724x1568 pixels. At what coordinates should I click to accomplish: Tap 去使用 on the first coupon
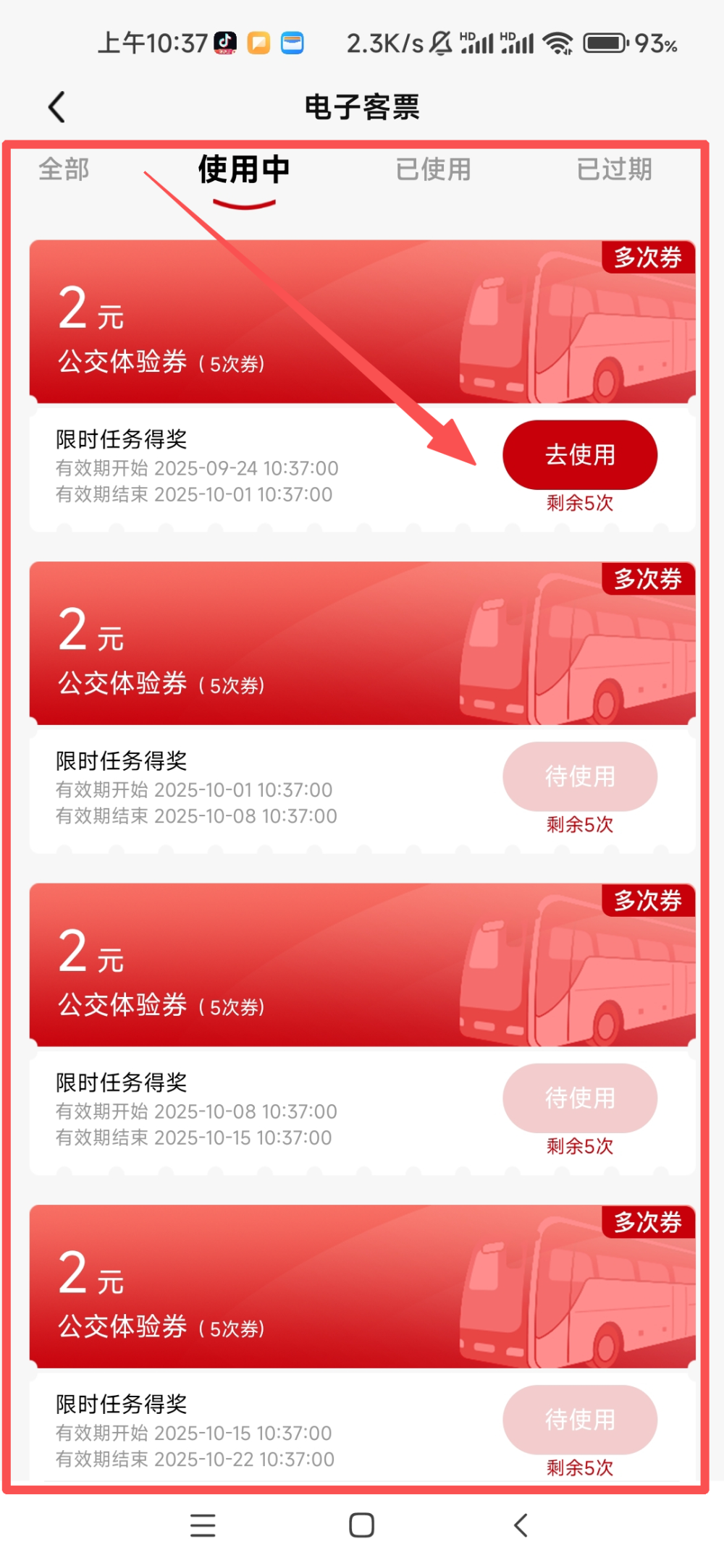click(579, 454)
